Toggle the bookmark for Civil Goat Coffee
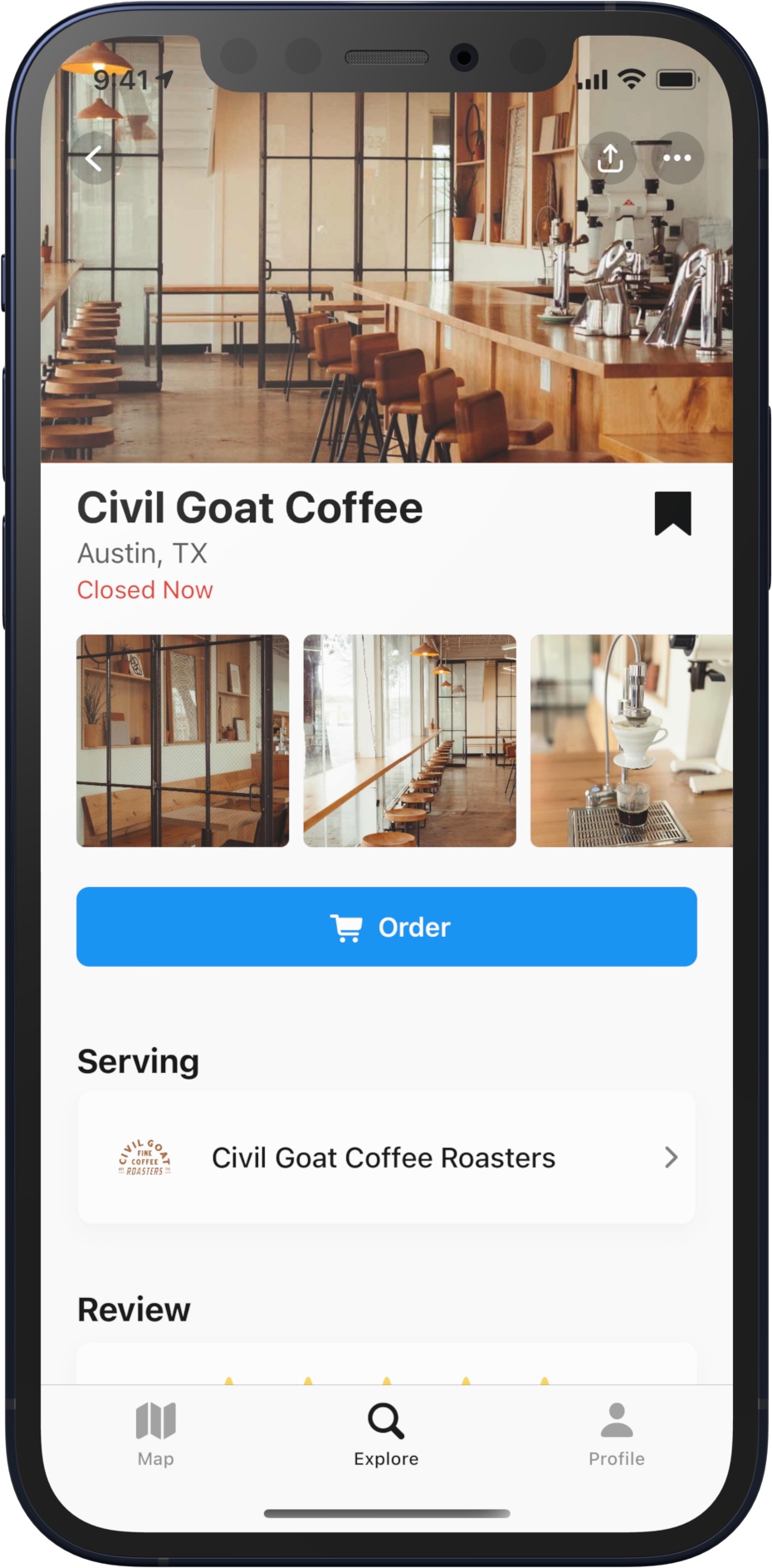Screen dimensions: 772x1568 point(672,513)
